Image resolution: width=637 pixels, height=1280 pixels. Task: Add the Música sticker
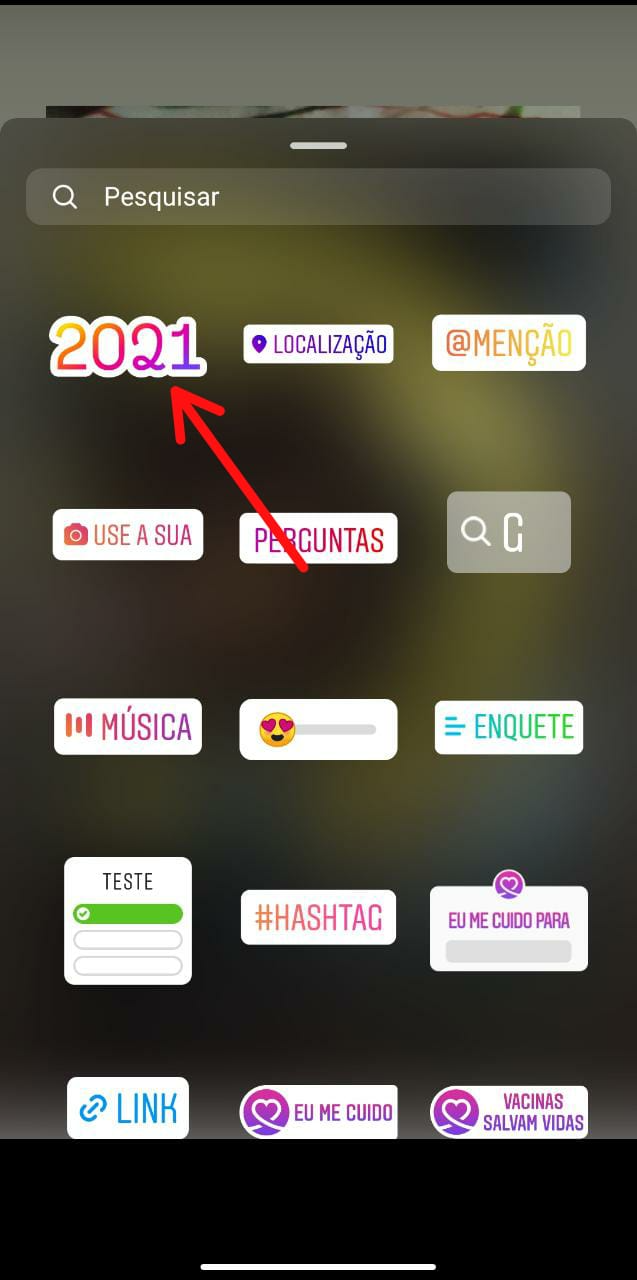(128, 726)
